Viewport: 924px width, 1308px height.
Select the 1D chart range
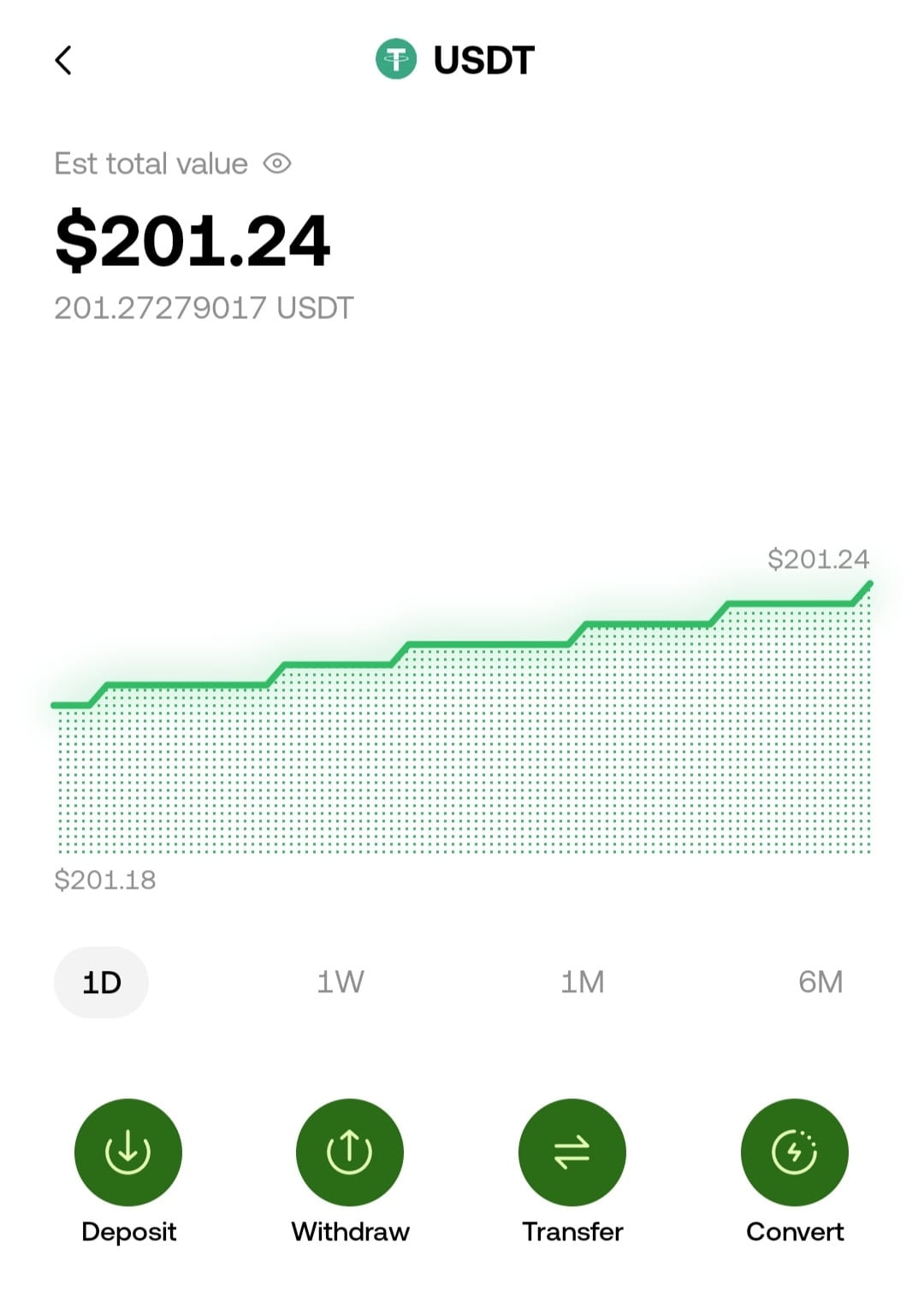(x=101, y=982)
